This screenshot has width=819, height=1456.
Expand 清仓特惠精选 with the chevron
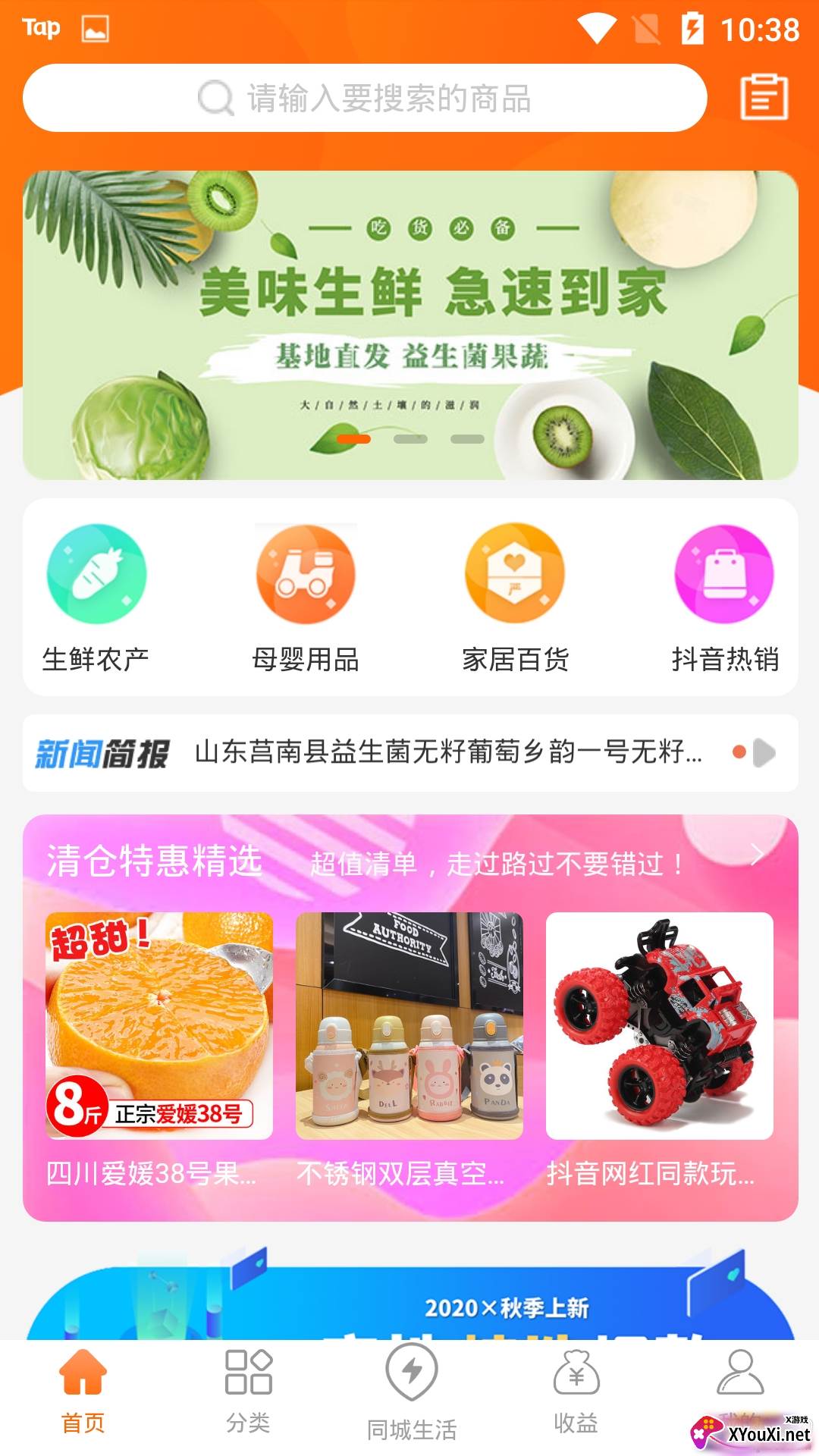click(x=757, y=855)
